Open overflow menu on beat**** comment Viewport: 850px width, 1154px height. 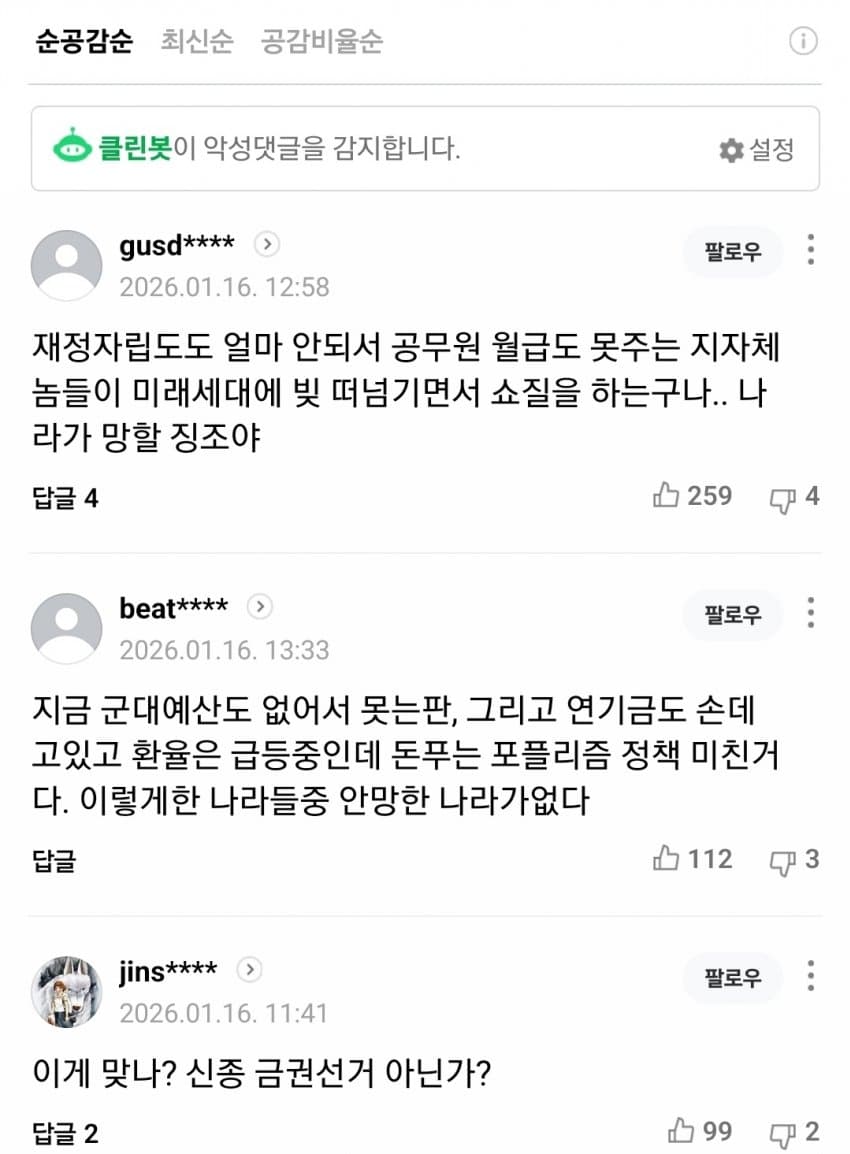click(811, 613)
